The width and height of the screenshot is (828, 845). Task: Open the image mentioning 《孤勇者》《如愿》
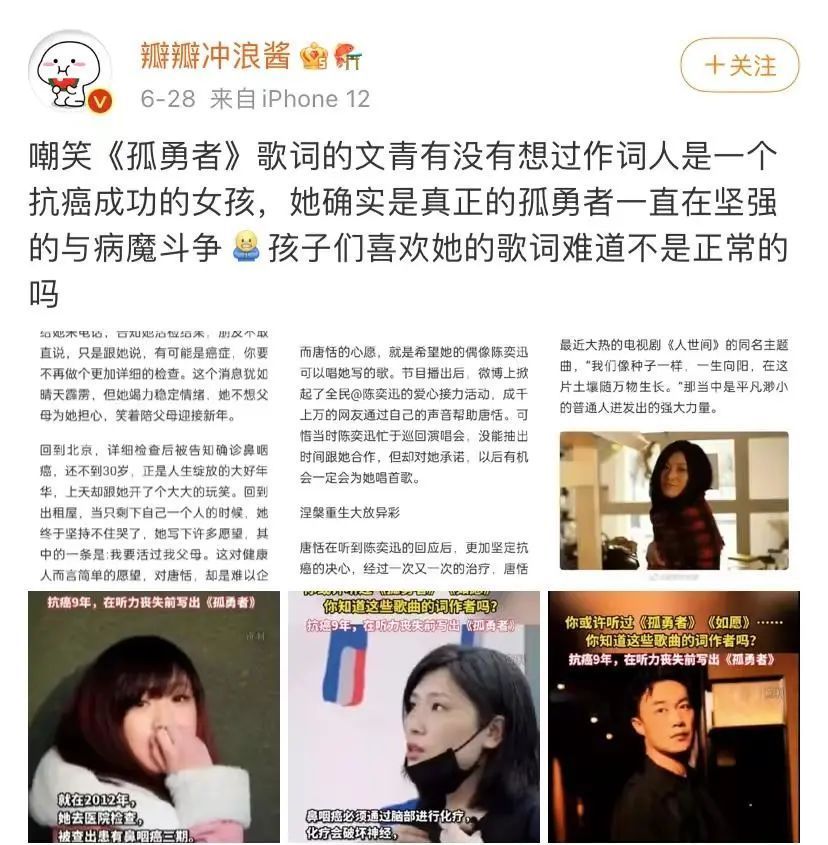pyautogui.click(x=675, y=715)
